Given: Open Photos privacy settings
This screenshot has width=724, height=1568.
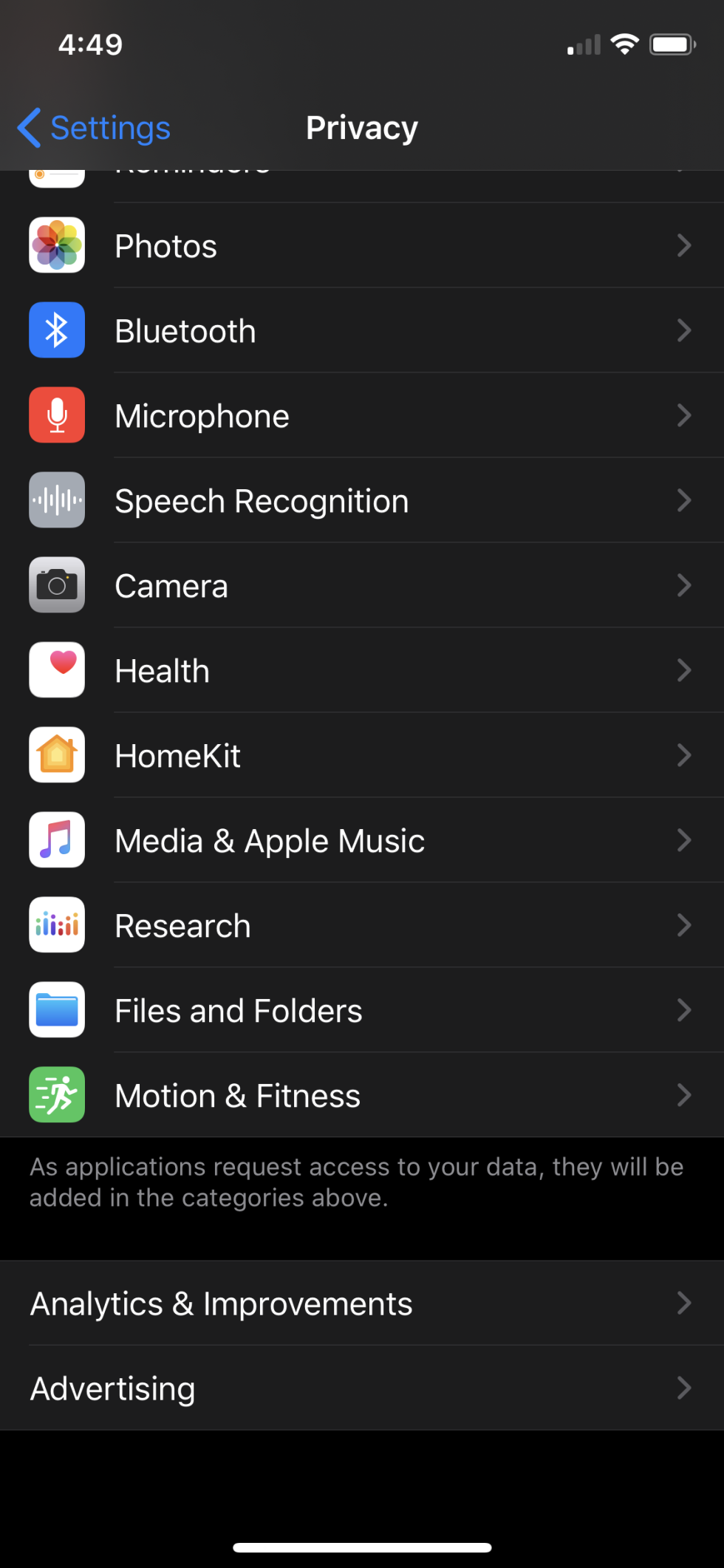Looking at the screenshot, I should (x=362, y=246).
